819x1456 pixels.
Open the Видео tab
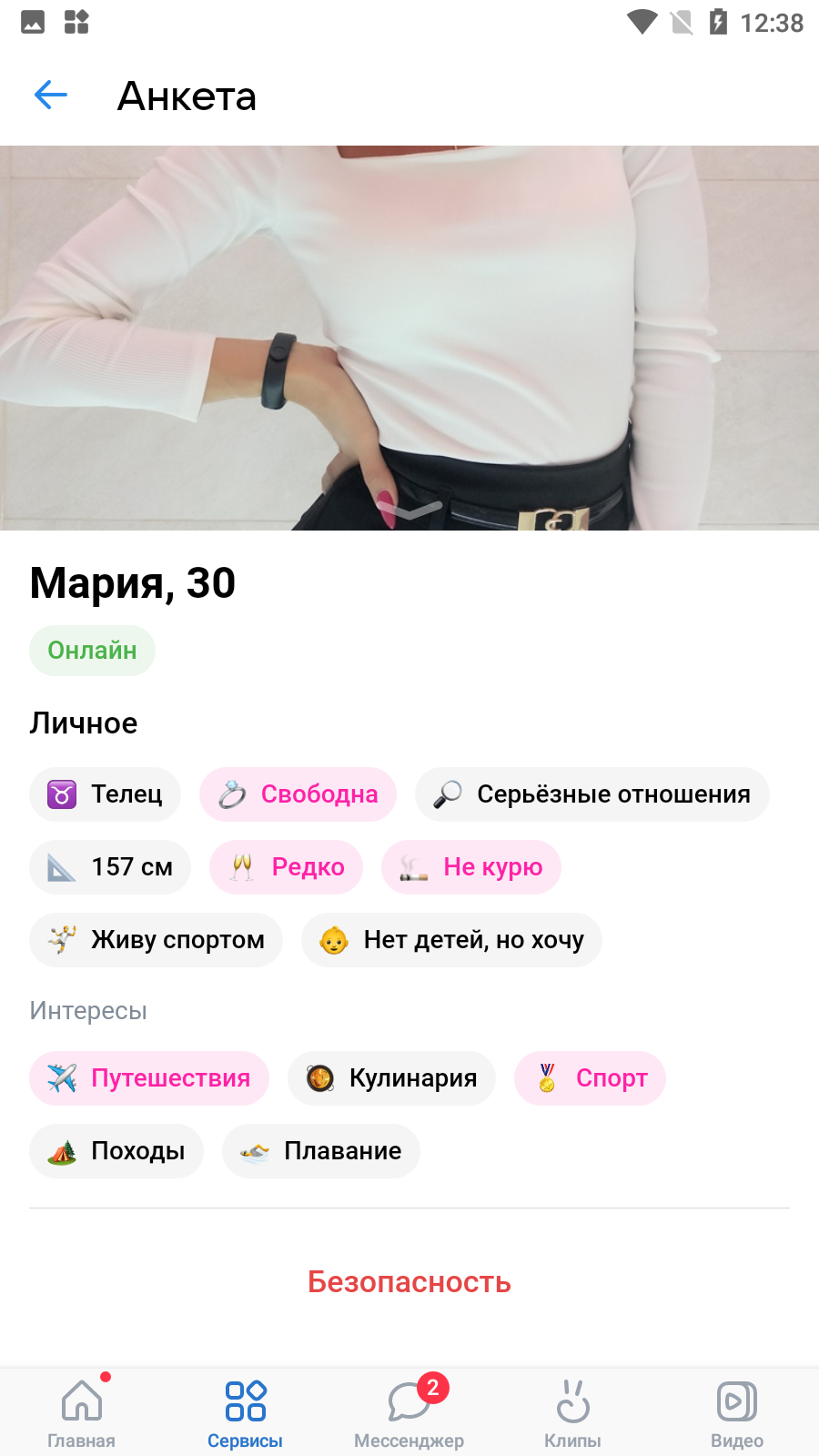click(x=737, y=1412)
